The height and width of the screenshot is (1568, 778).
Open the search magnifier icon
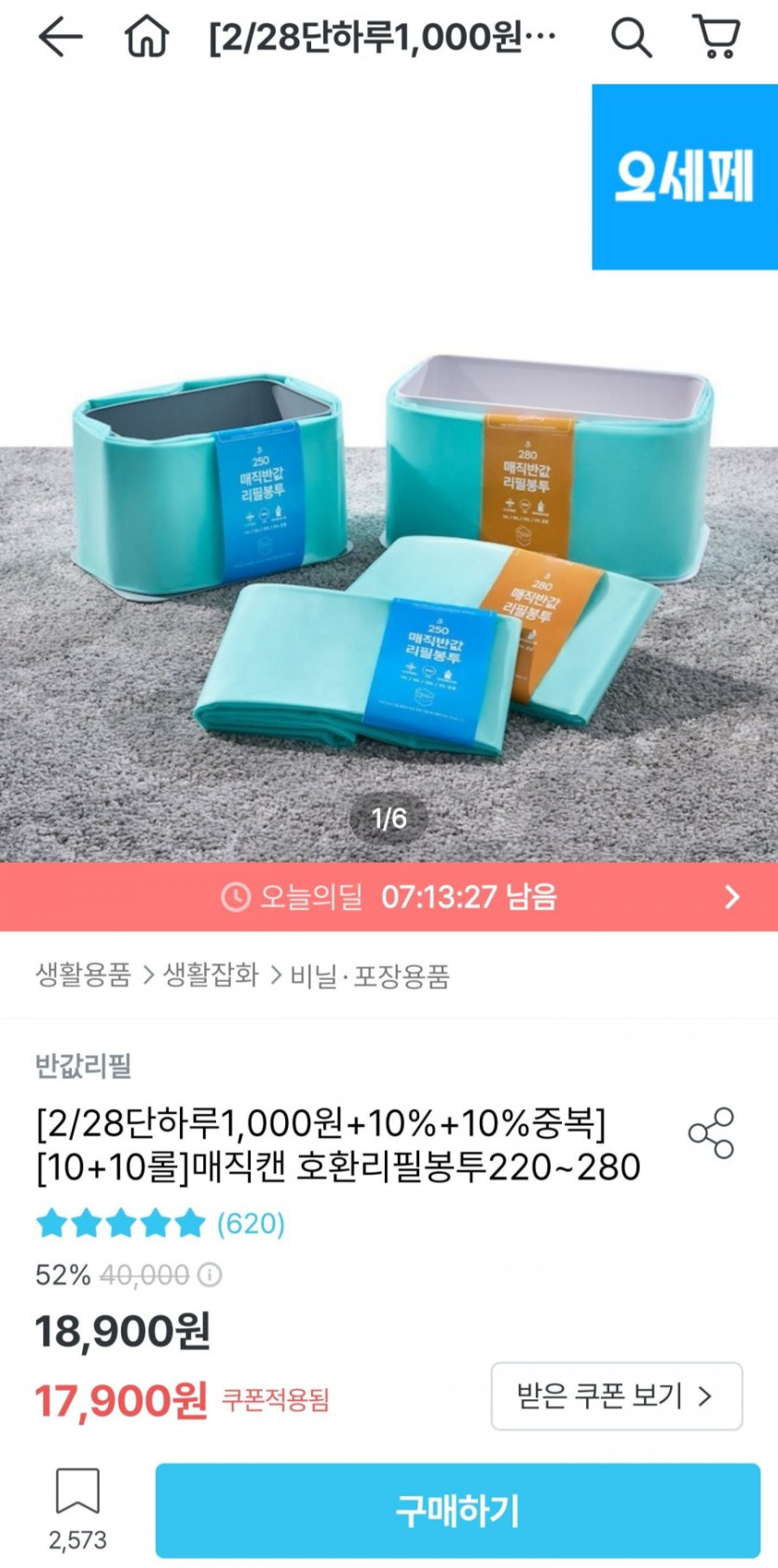click(631, 37)
